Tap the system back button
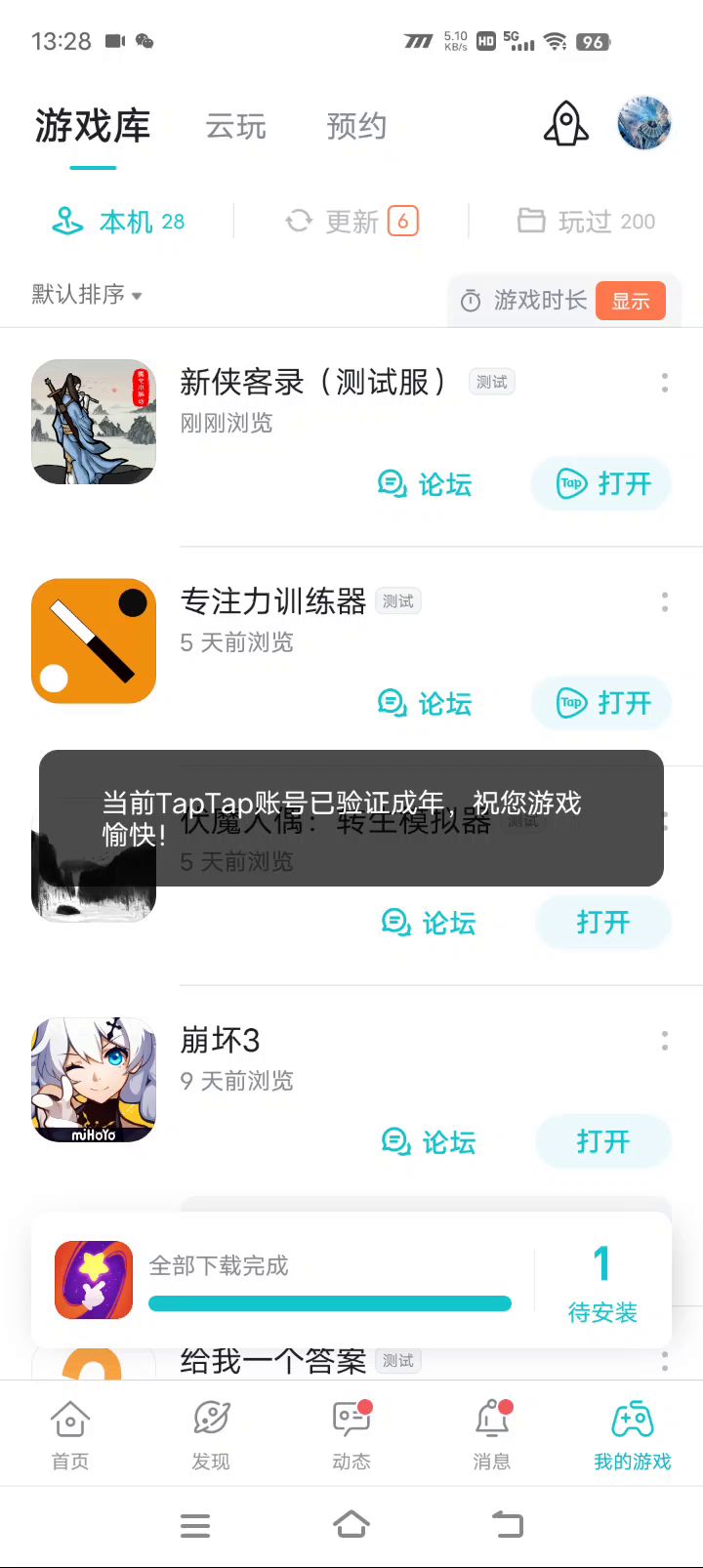 coord(507,1524)
